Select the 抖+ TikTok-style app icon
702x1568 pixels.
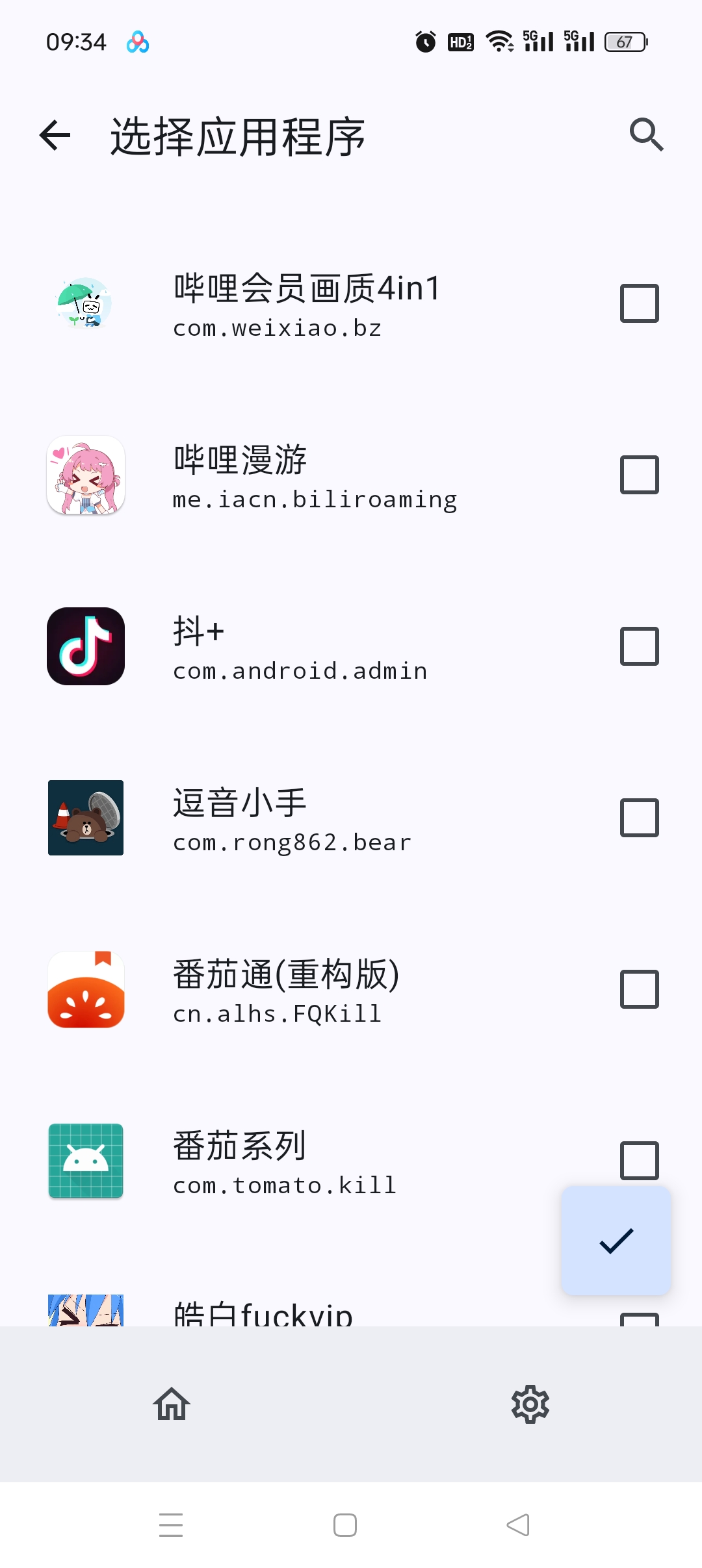[x=85, y=647]
